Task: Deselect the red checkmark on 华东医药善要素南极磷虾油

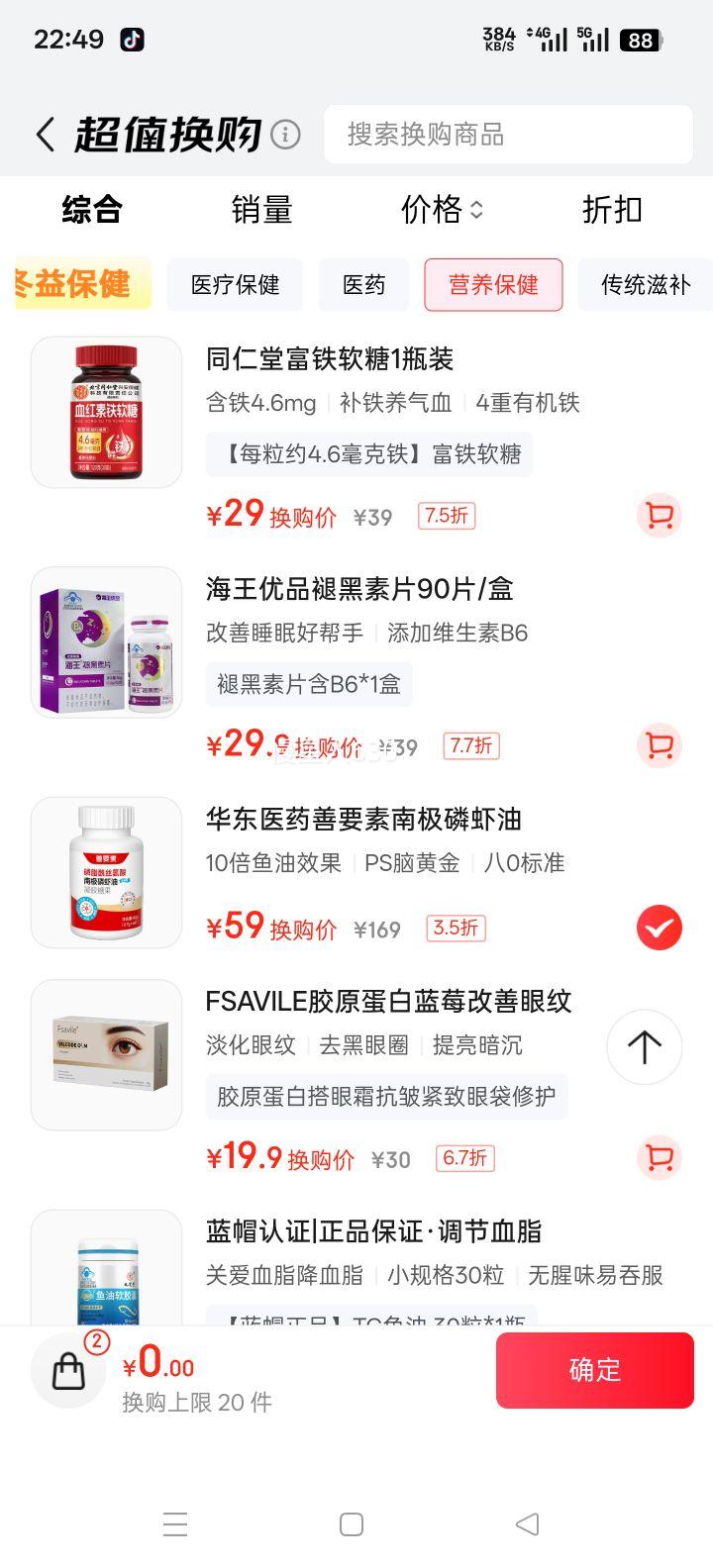Action: pyautogui.click(x=659, y=928)
